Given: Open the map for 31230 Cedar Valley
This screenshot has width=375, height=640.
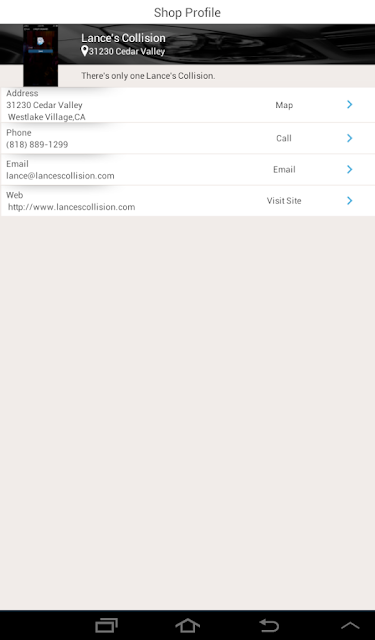Looking at the screenshot, I should coord(188,105).
